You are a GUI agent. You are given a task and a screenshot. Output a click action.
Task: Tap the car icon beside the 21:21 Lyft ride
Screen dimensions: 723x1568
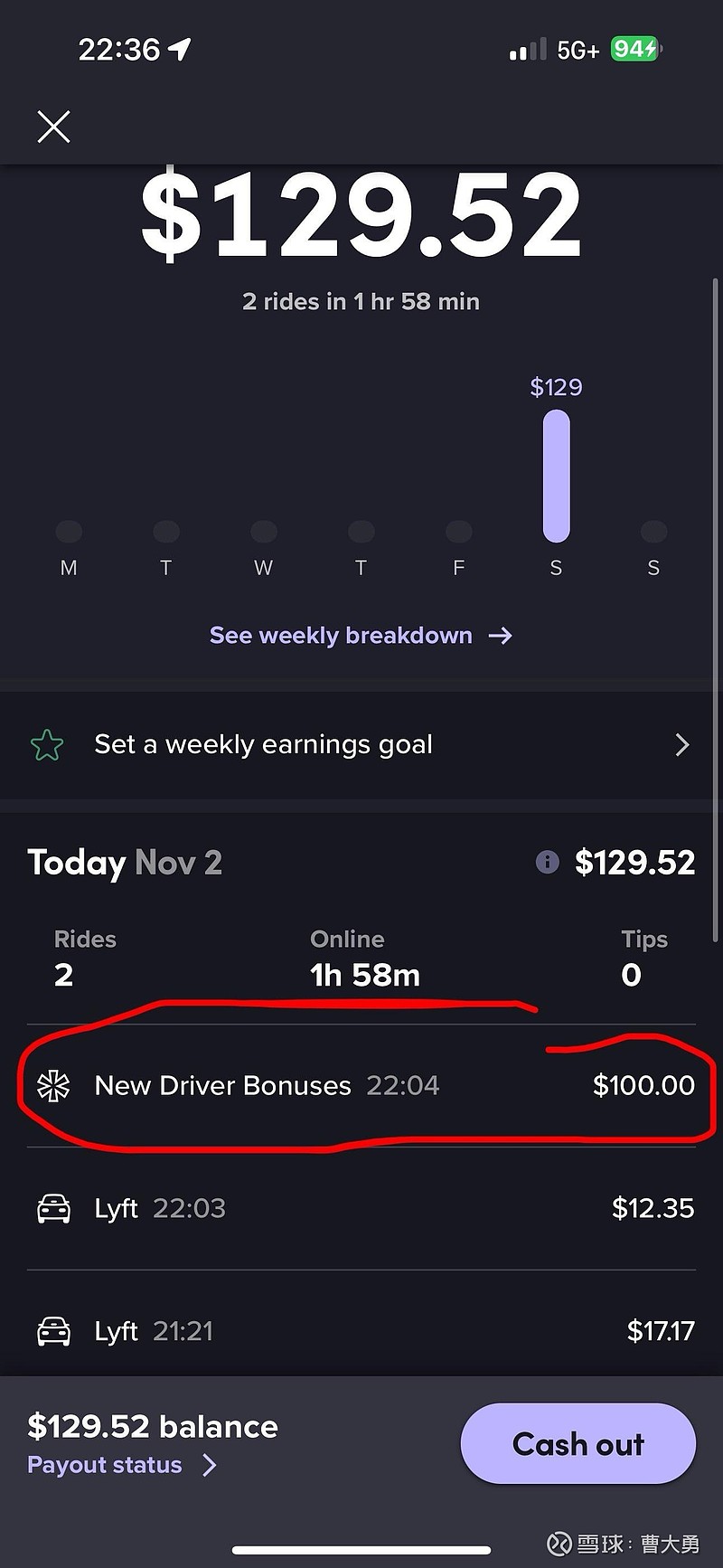point(54,1331)
